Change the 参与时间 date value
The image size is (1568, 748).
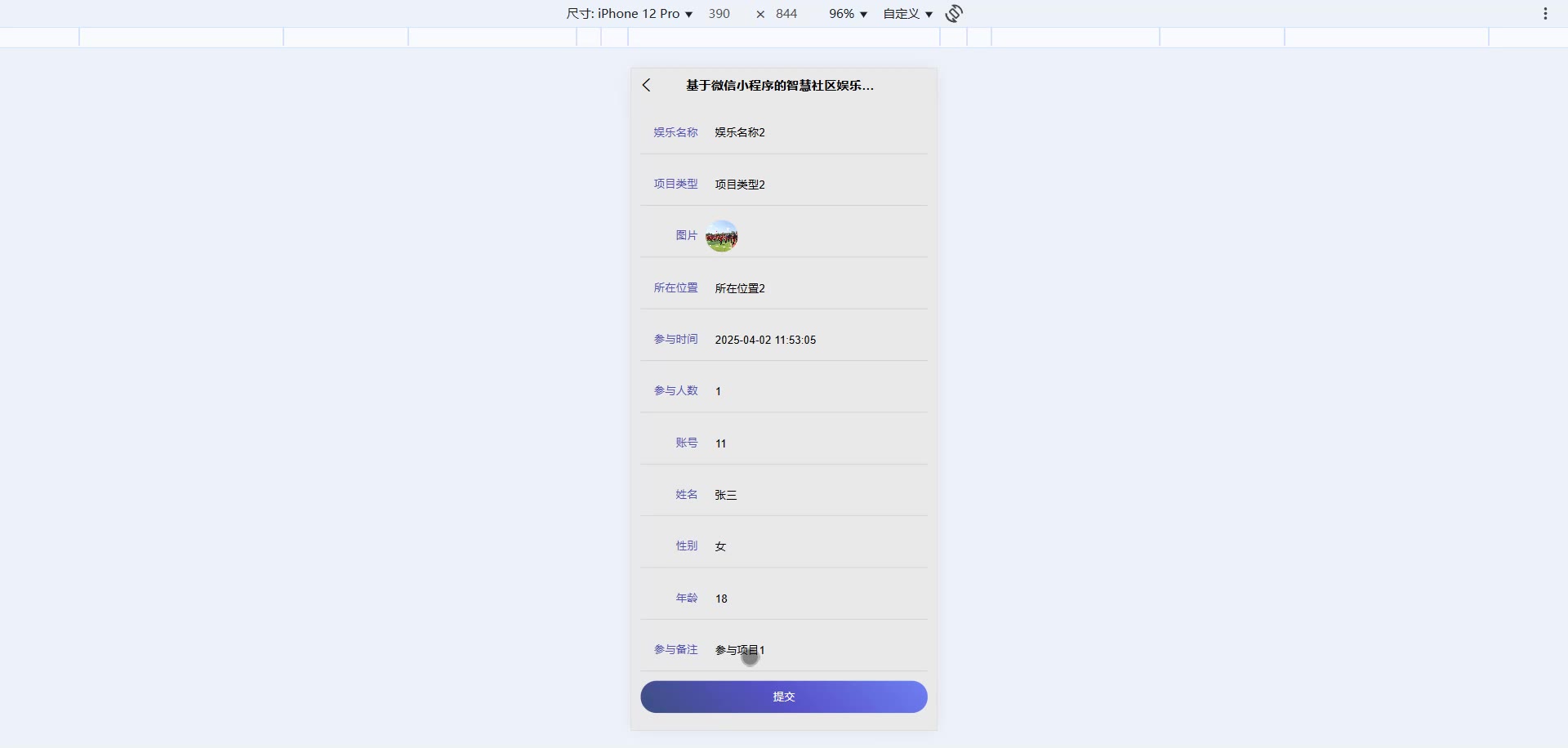[817, 340]
